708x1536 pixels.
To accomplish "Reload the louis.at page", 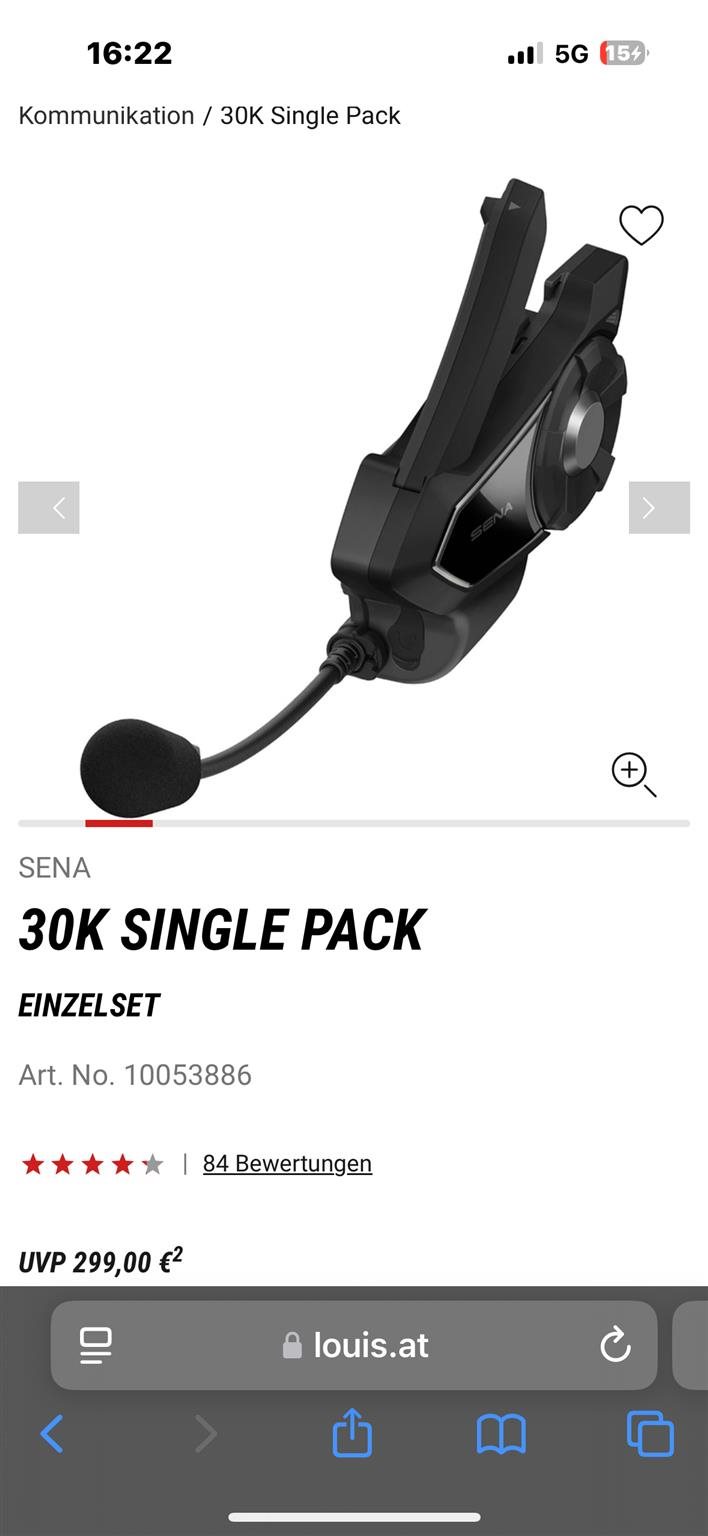I will [615, 1345].
